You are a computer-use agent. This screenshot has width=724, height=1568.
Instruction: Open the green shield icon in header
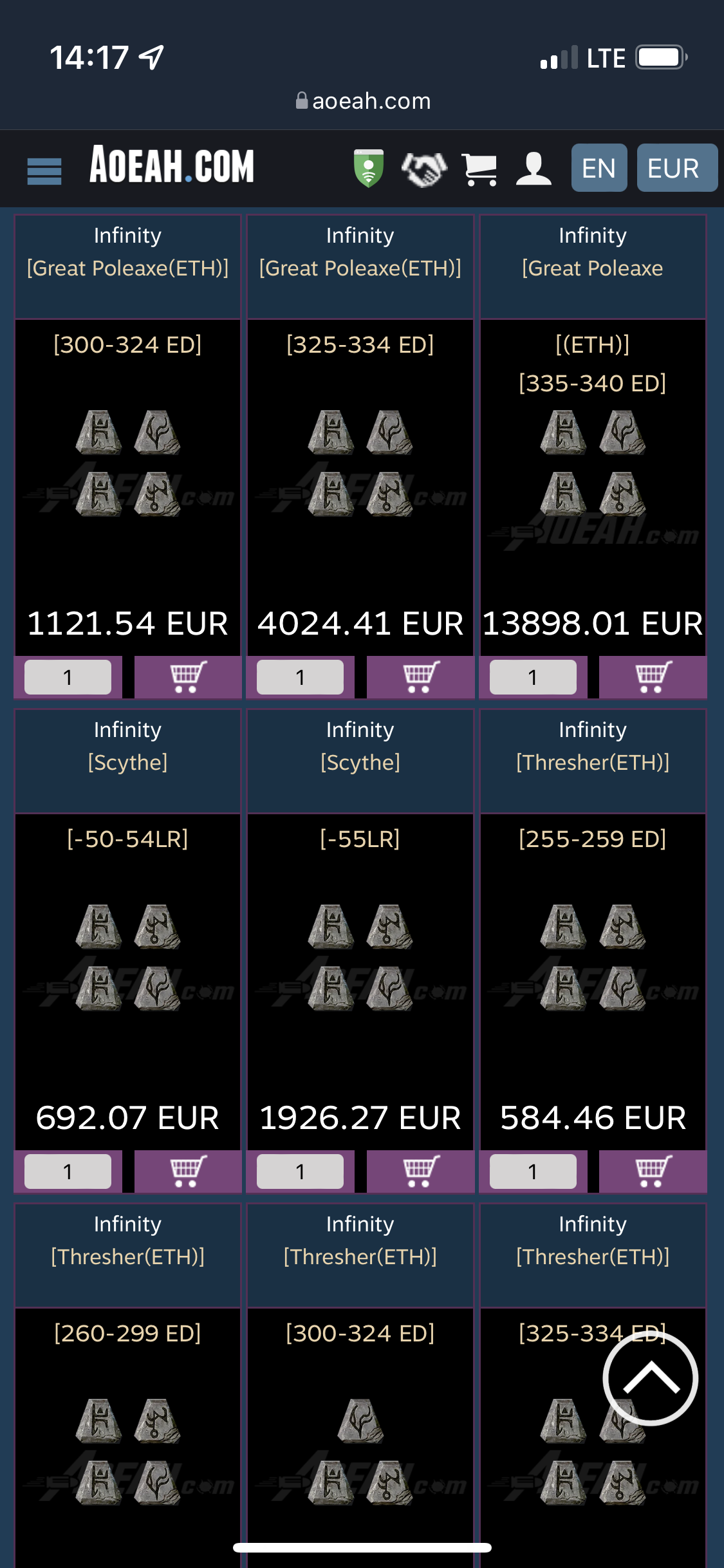[369, 168]
